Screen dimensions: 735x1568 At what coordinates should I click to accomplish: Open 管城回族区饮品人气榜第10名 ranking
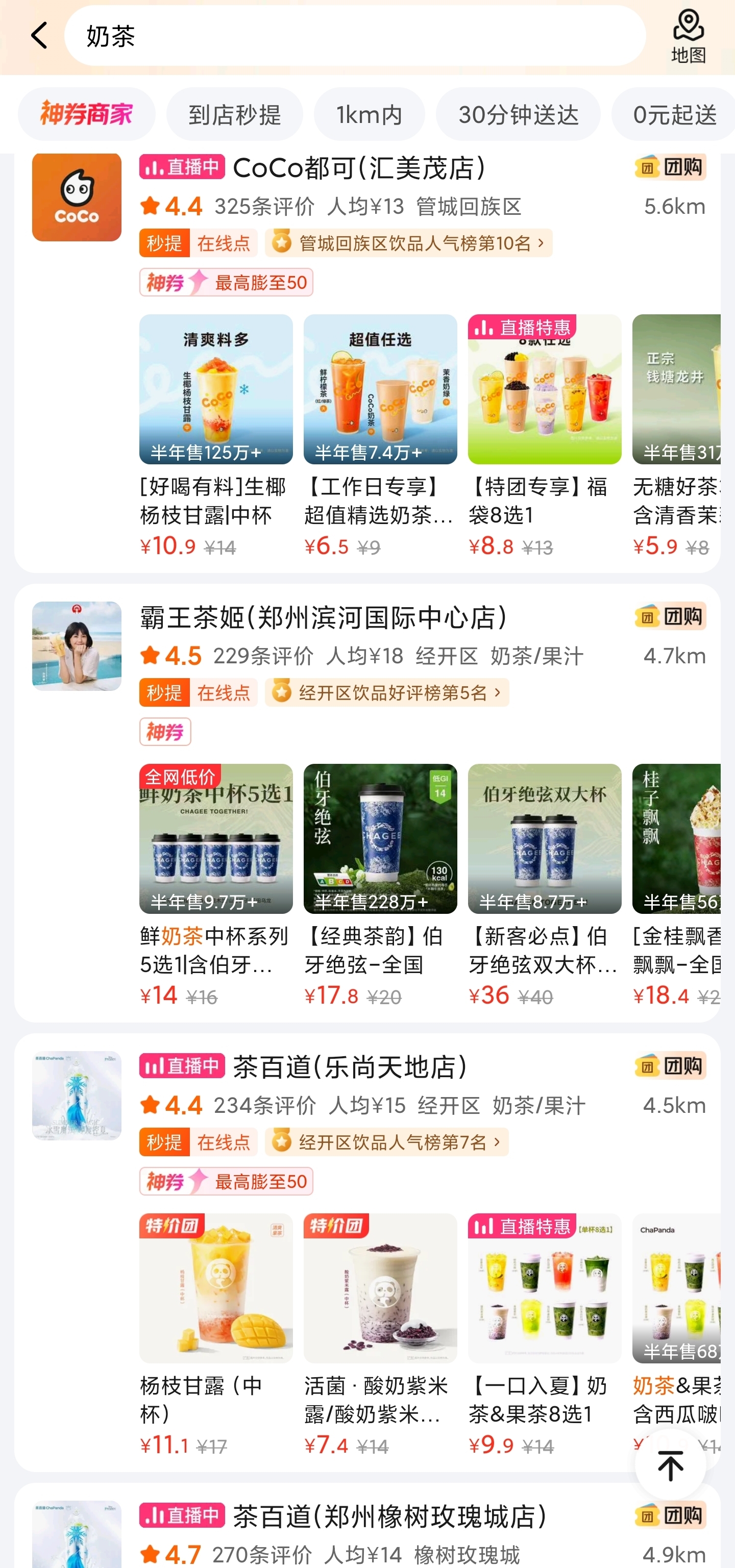[409, 243]
